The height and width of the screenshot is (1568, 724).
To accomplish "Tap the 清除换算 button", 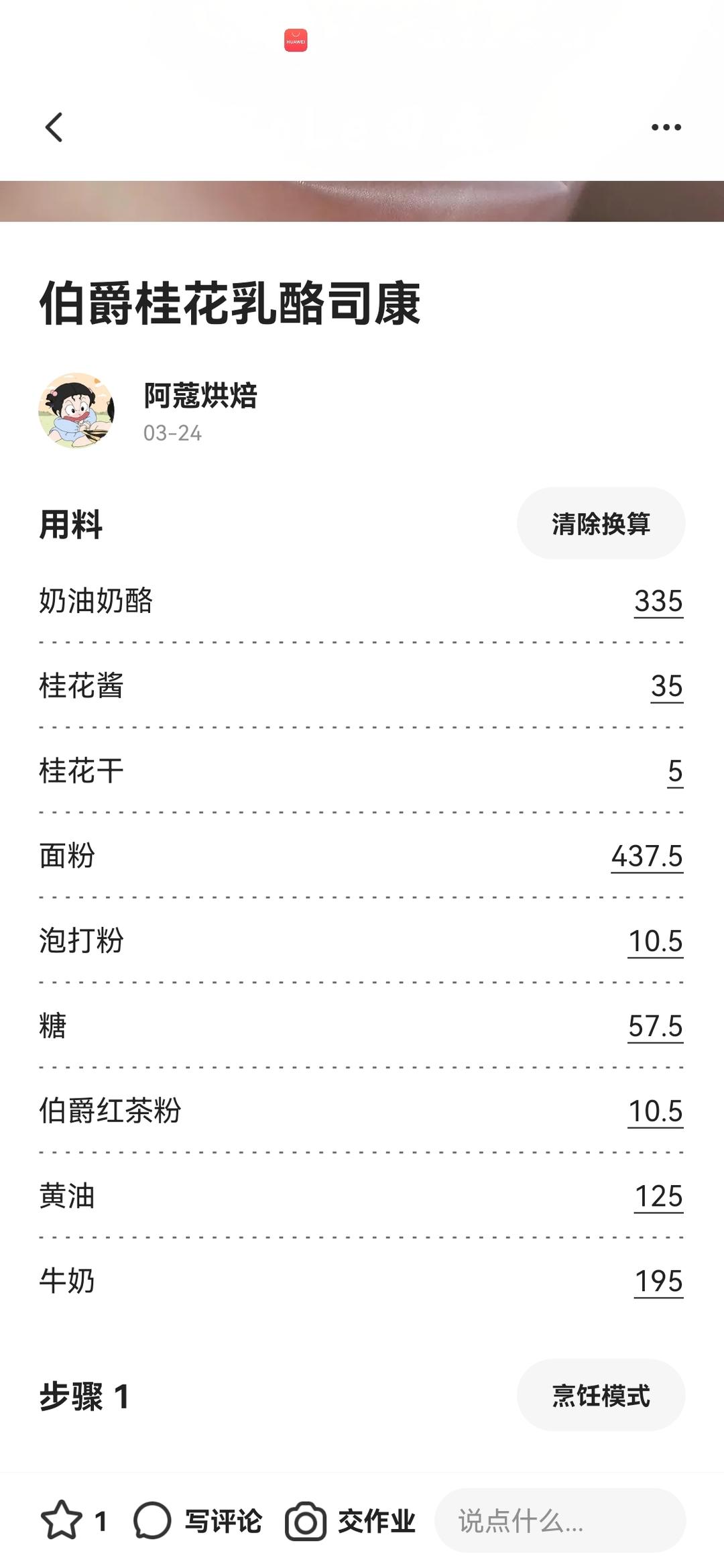I will 601,524.
